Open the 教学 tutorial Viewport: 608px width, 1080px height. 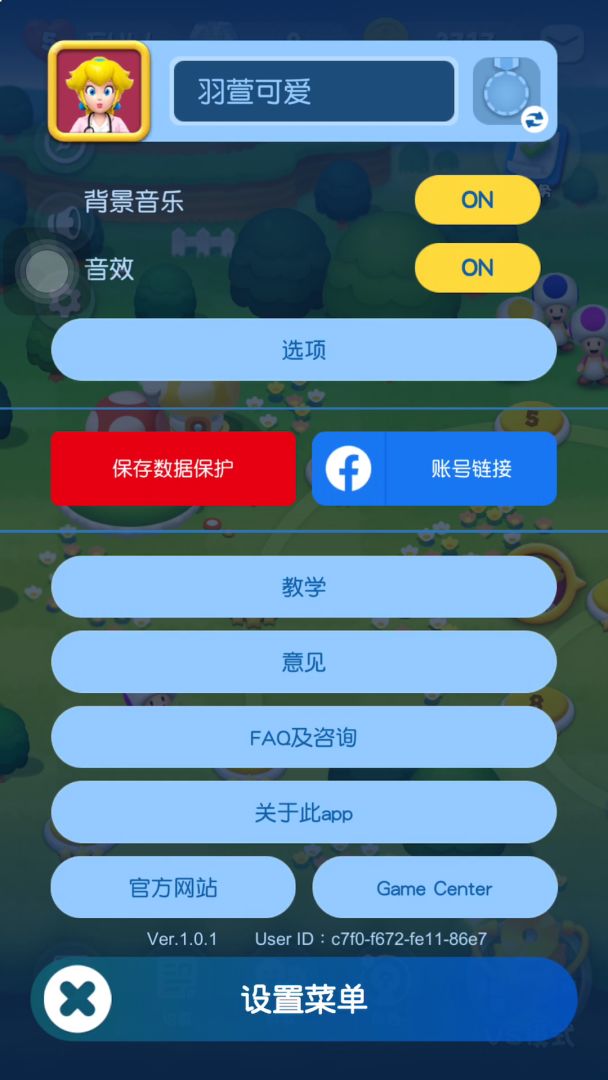[303, 587]
